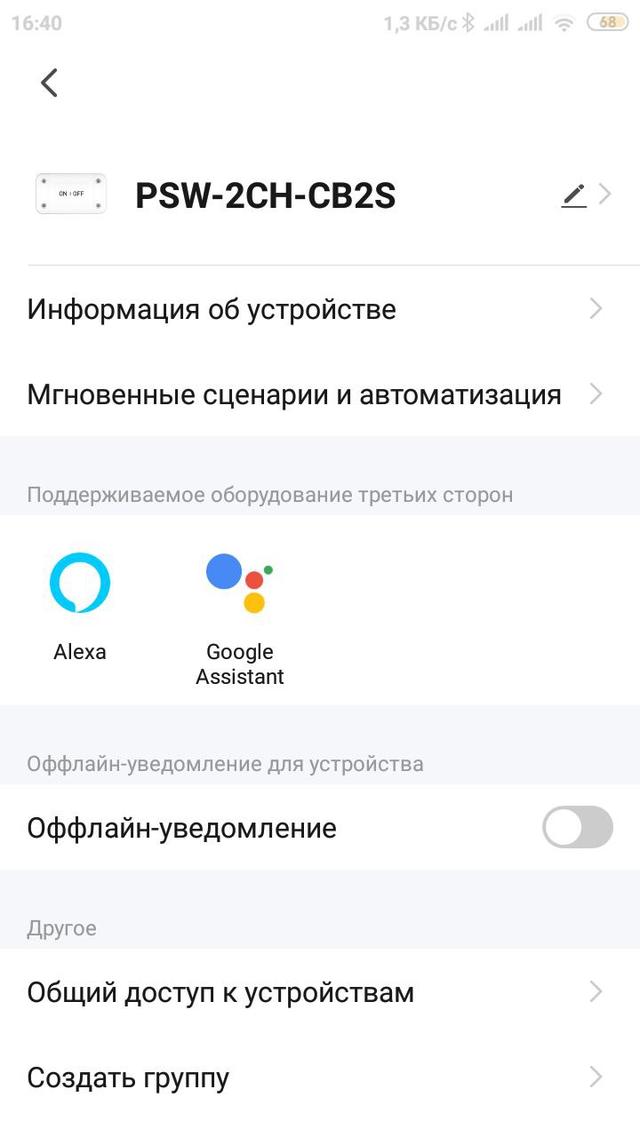Edit the PSW-2CH-CB2S device name
Screen dimensions: 640x1137
[x=574, y=195]
